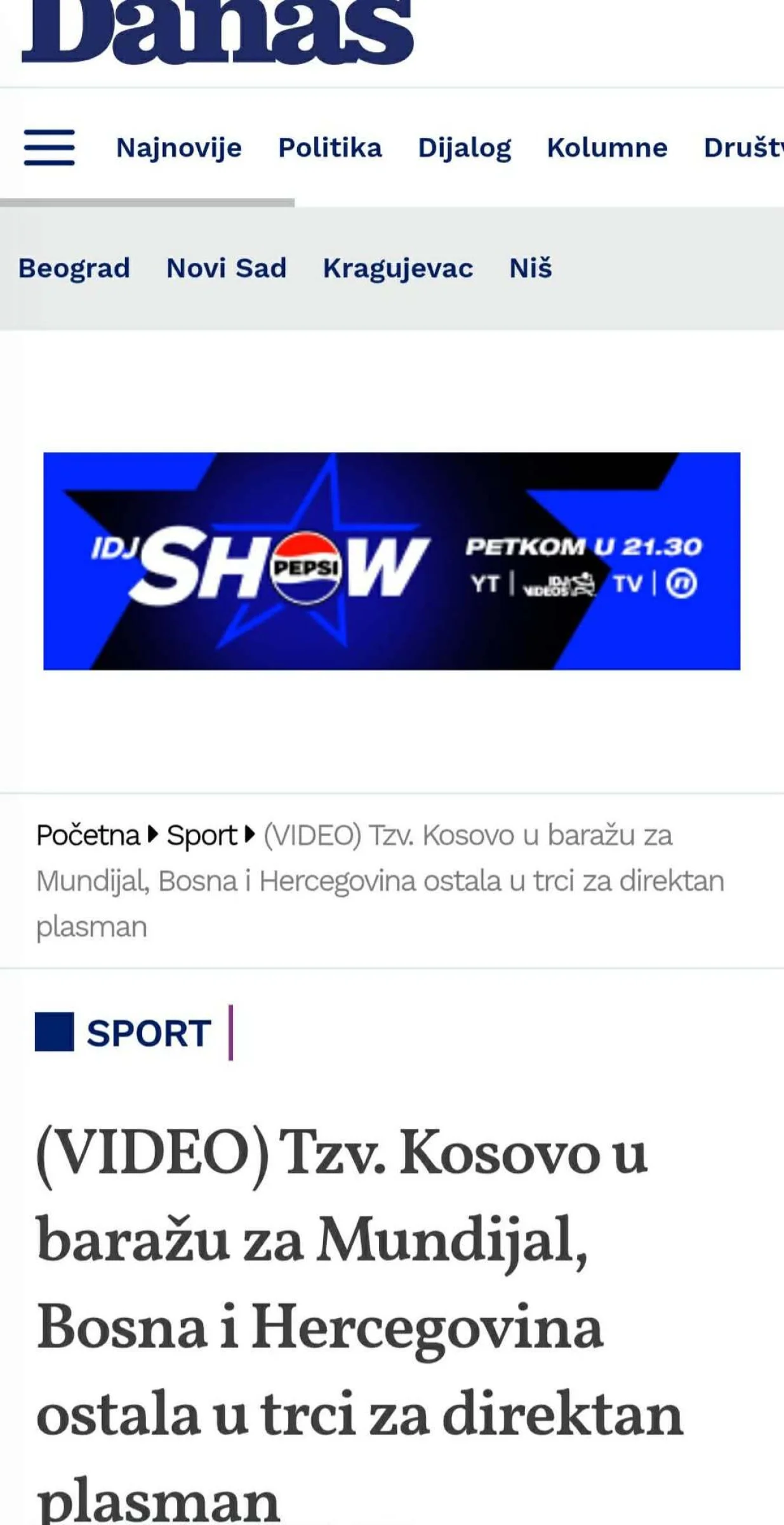Open the Najnovije menu item
The image size is (784, 1525).
(x=180, y=148)
